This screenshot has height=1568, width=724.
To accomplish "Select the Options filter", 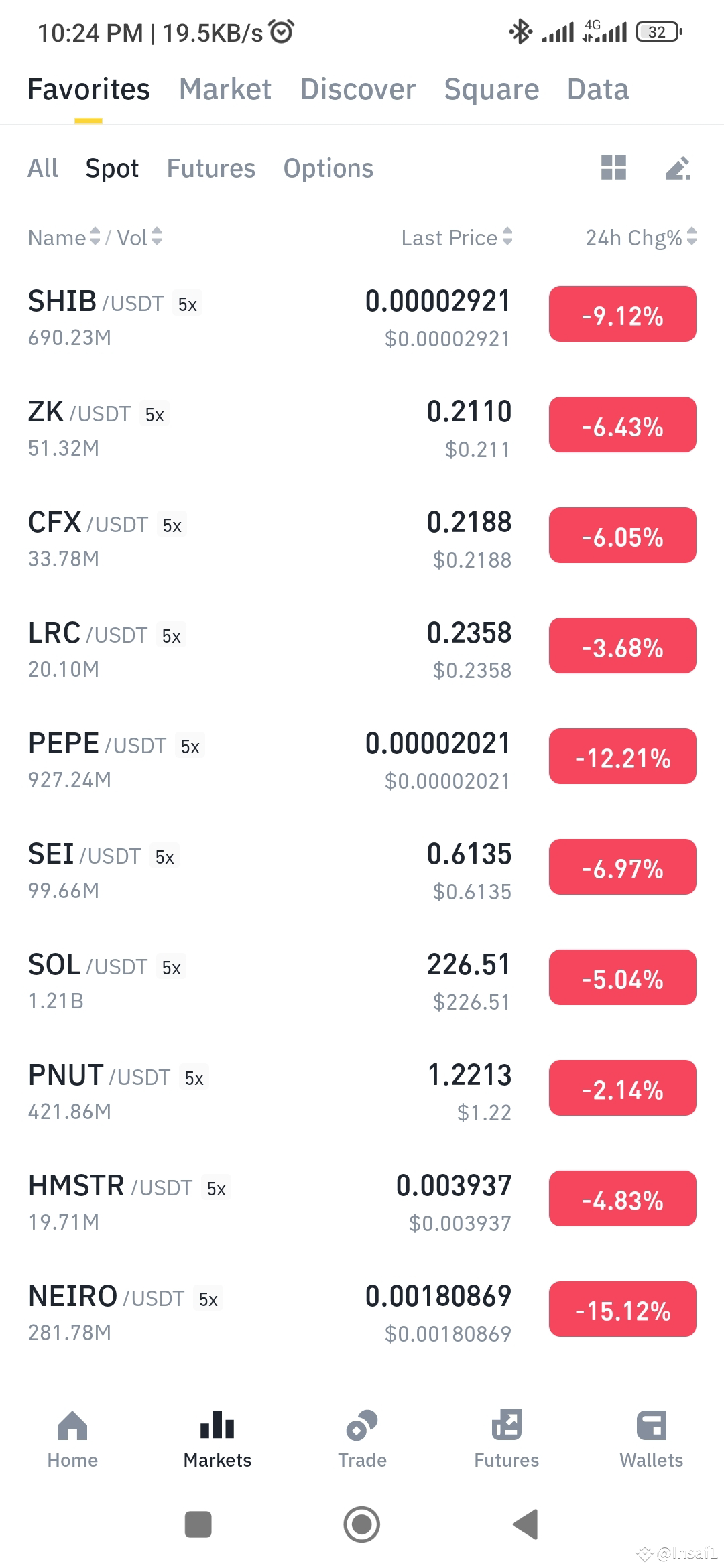I will (x=328, y=168).
